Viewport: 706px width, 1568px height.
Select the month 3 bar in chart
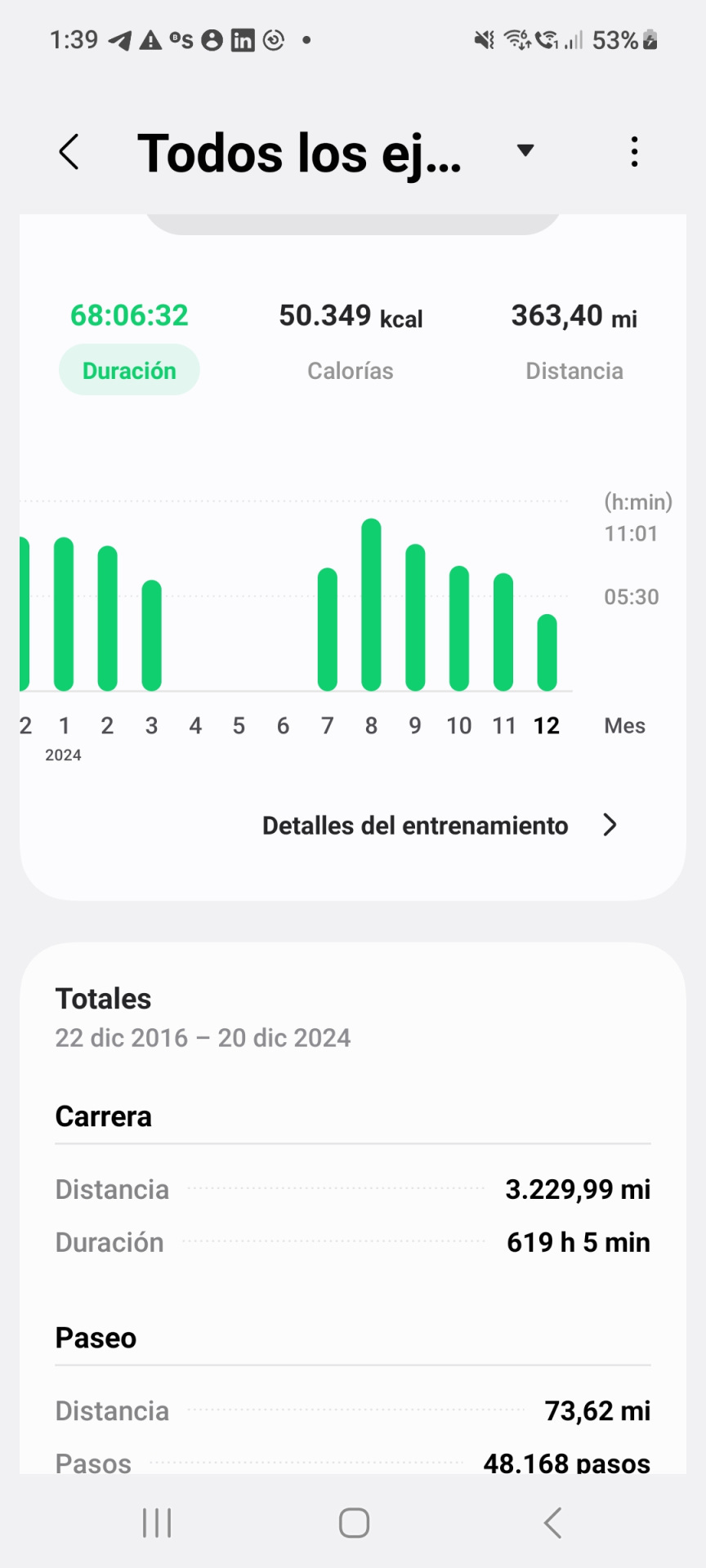(151, 635)
